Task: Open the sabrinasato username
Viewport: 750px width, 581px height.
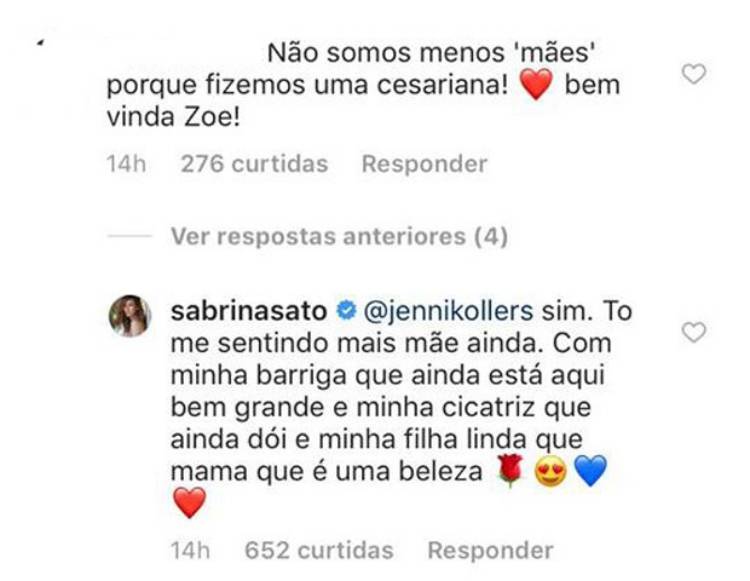Action: [x=249, y=311]
